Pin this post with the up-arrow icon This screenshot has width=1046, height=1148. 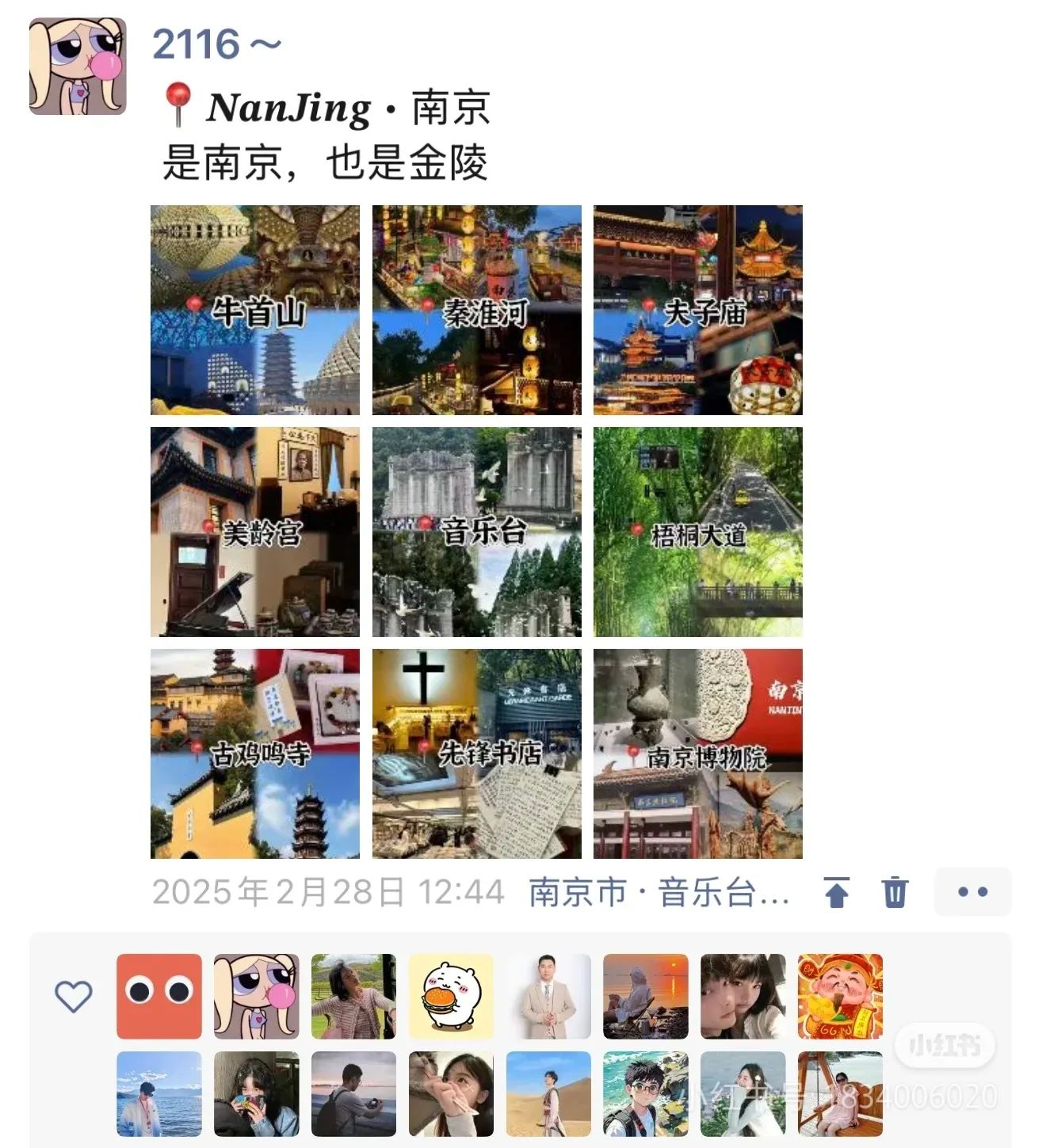pos(837,893)
